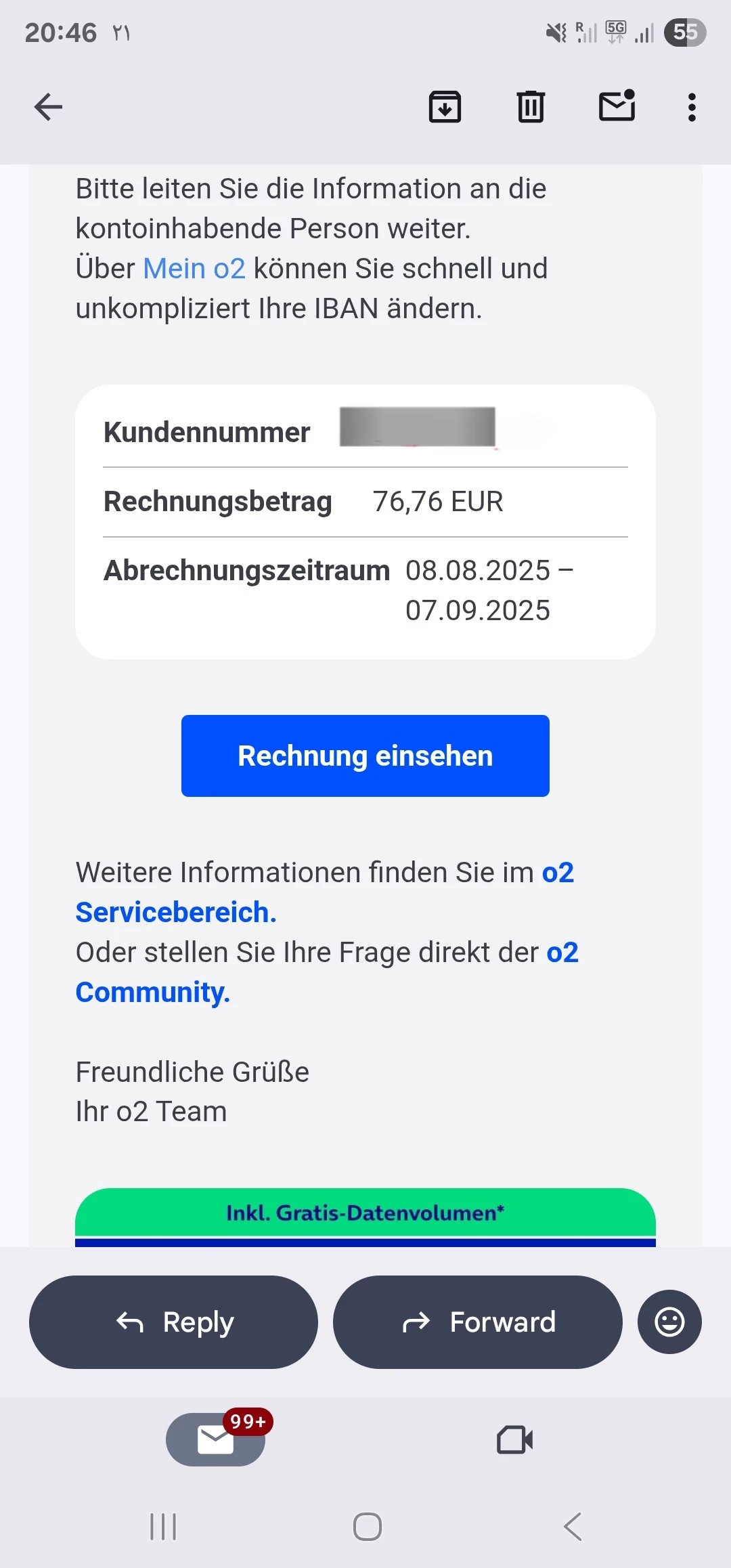The height and width of the screenshot is (1568, 731).
Task: Forward this email
Action: pyautogui.click(x=477, y=1322)
